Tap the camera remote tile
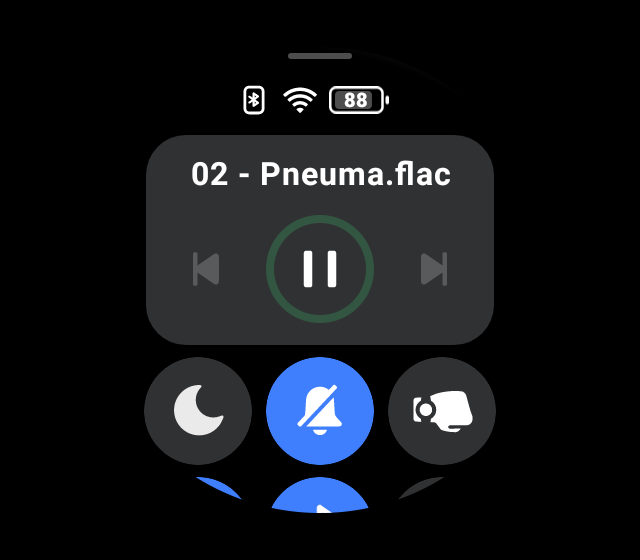Screen dimensions: 640x560 [442, 410]
